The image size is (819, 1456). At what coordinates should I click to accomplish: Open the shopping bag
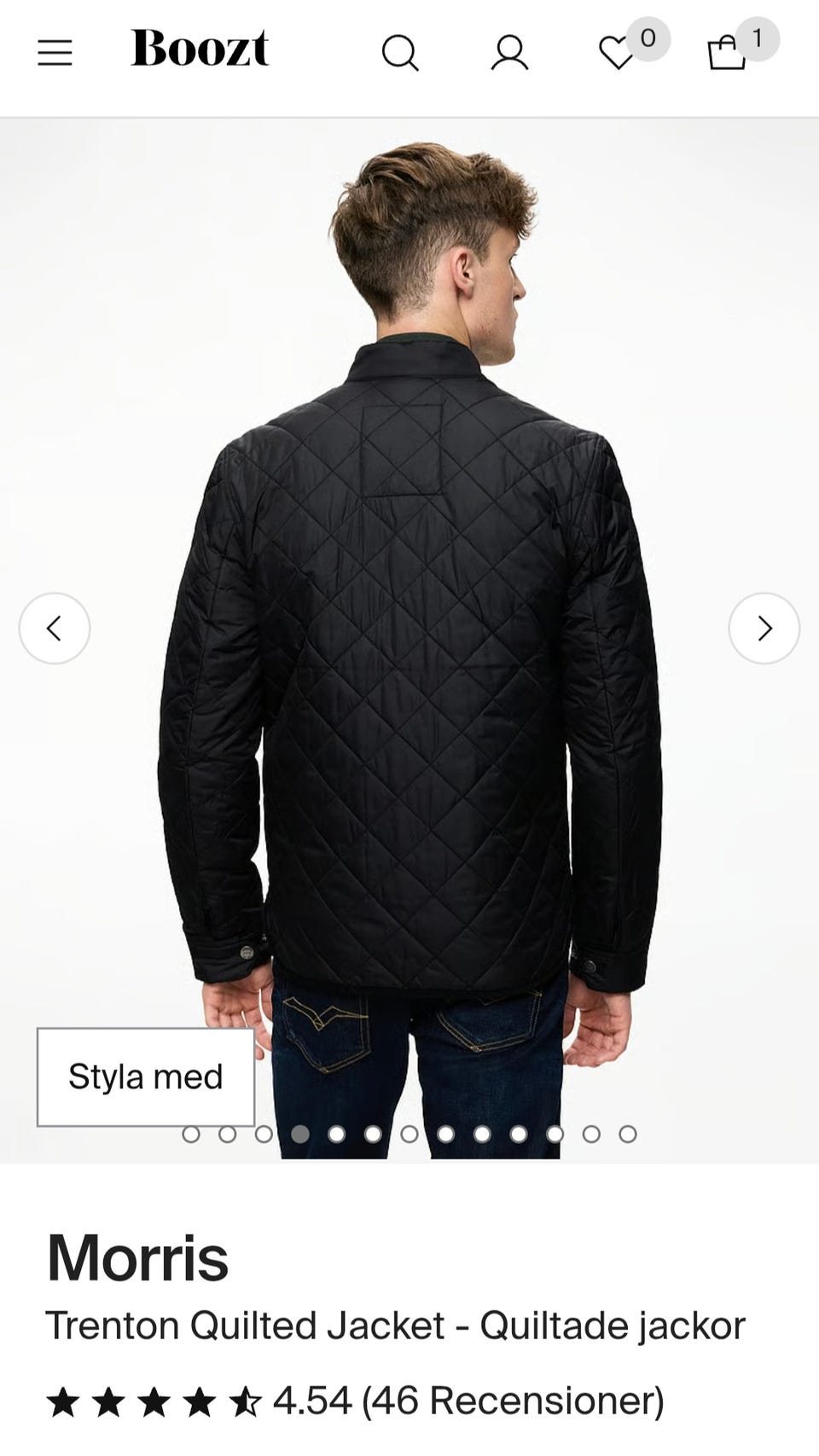coord(727,53)
